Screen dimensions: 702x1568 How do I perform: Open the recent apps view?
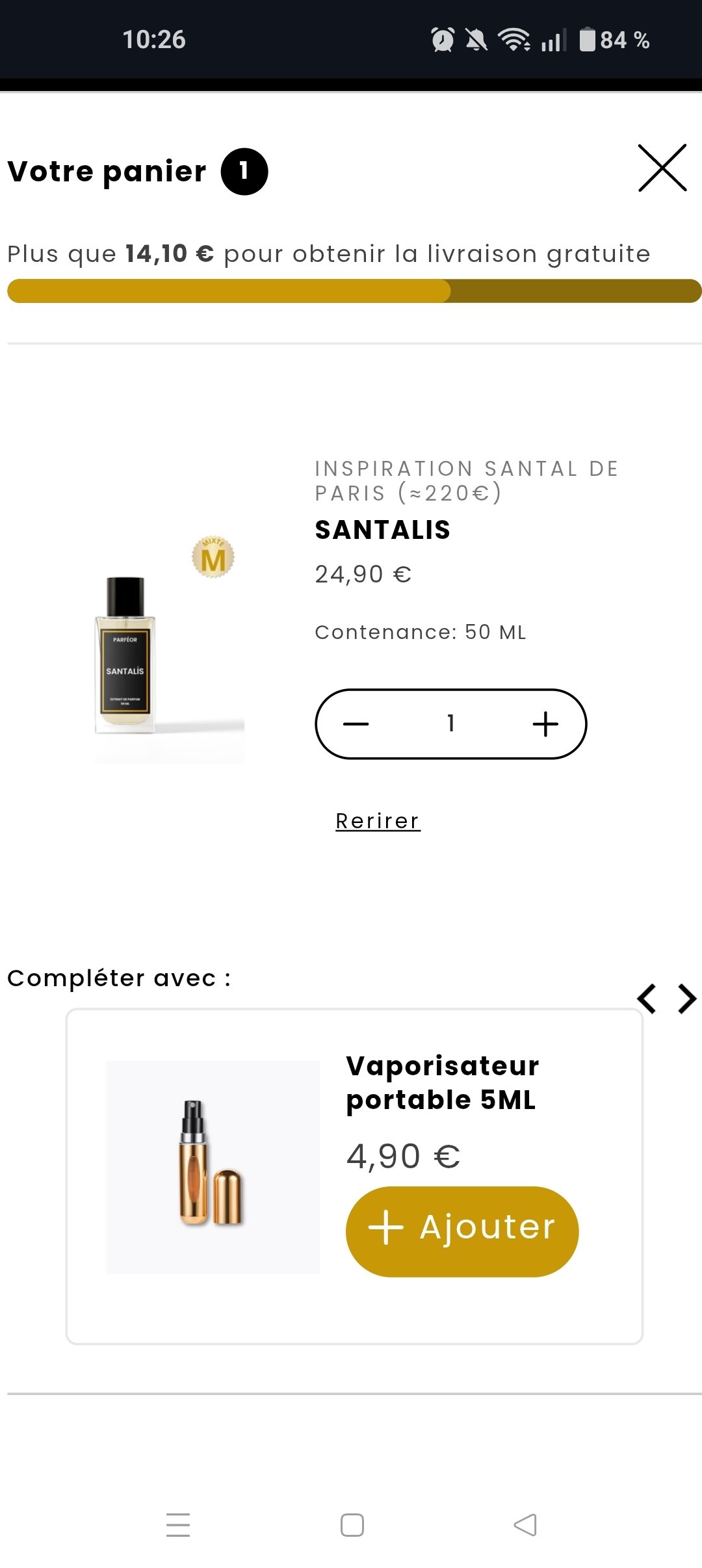pyautogui.click(x=178, y=1525)
